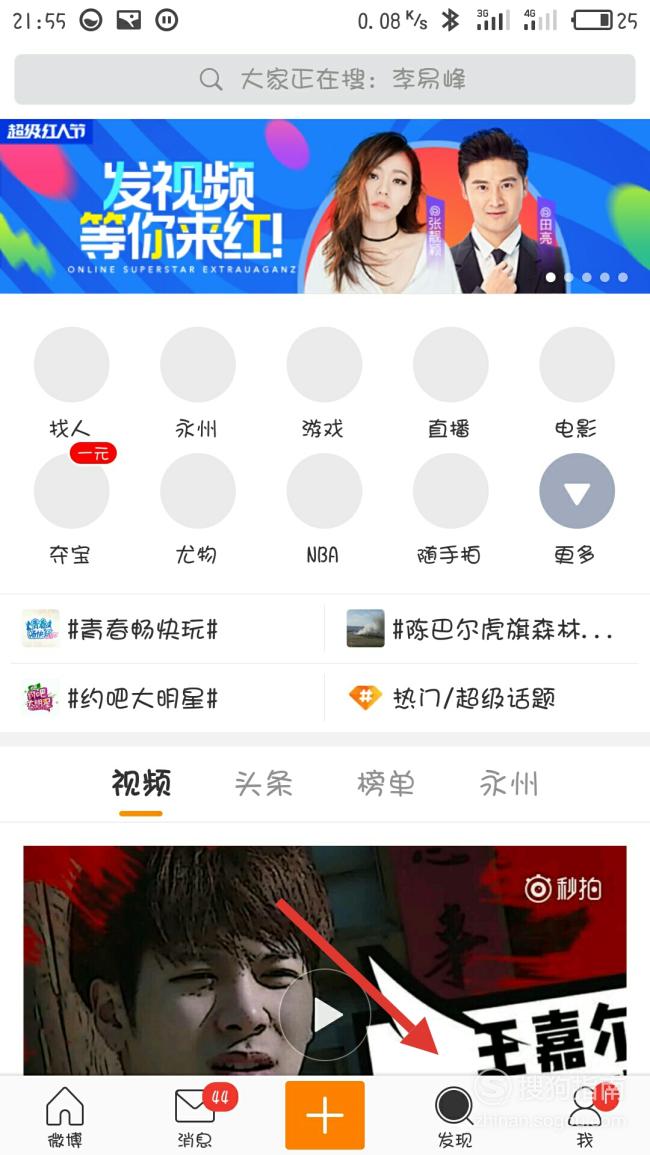
Task: Open the search box at the top
Action: click(x=324, y=79)
